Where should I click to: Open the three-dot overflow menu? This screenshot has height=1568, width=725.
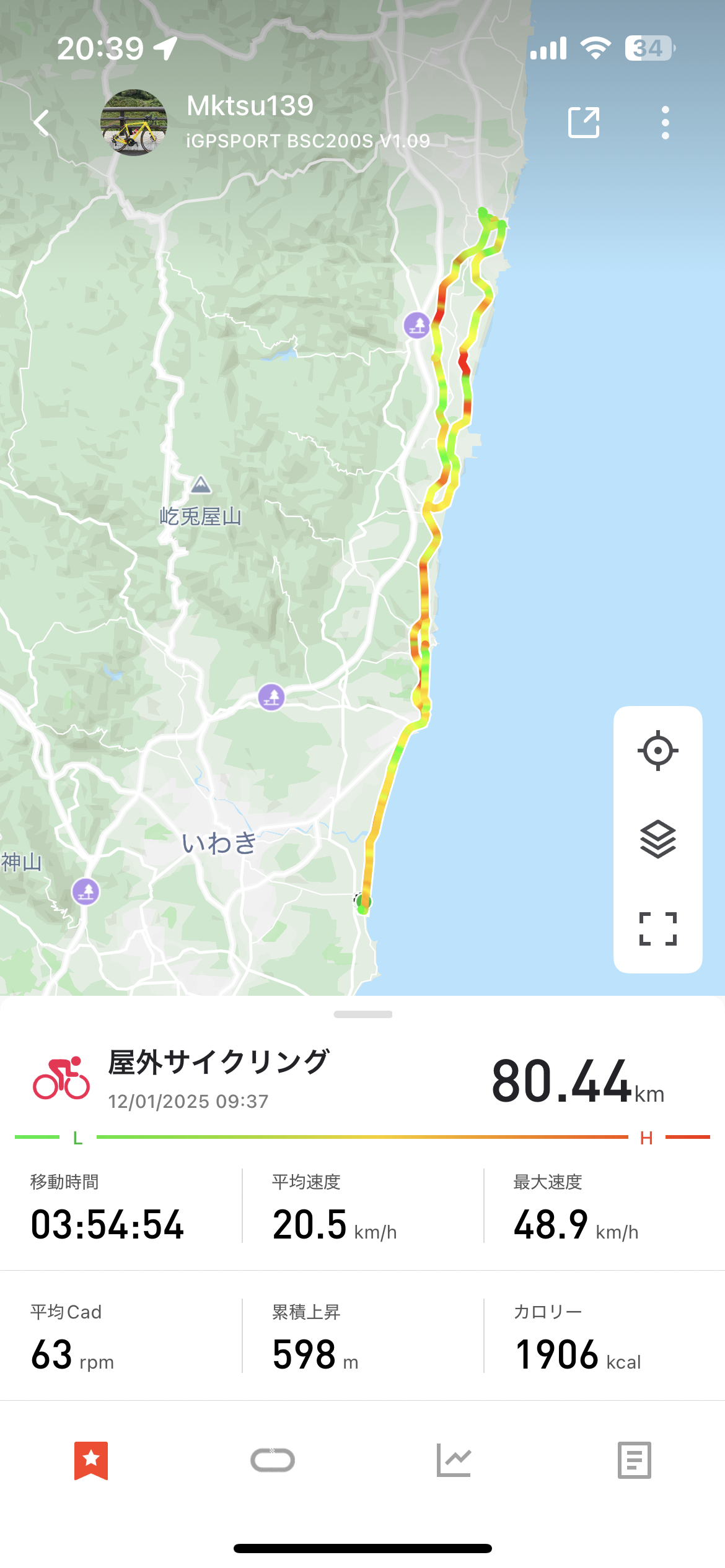665,123
